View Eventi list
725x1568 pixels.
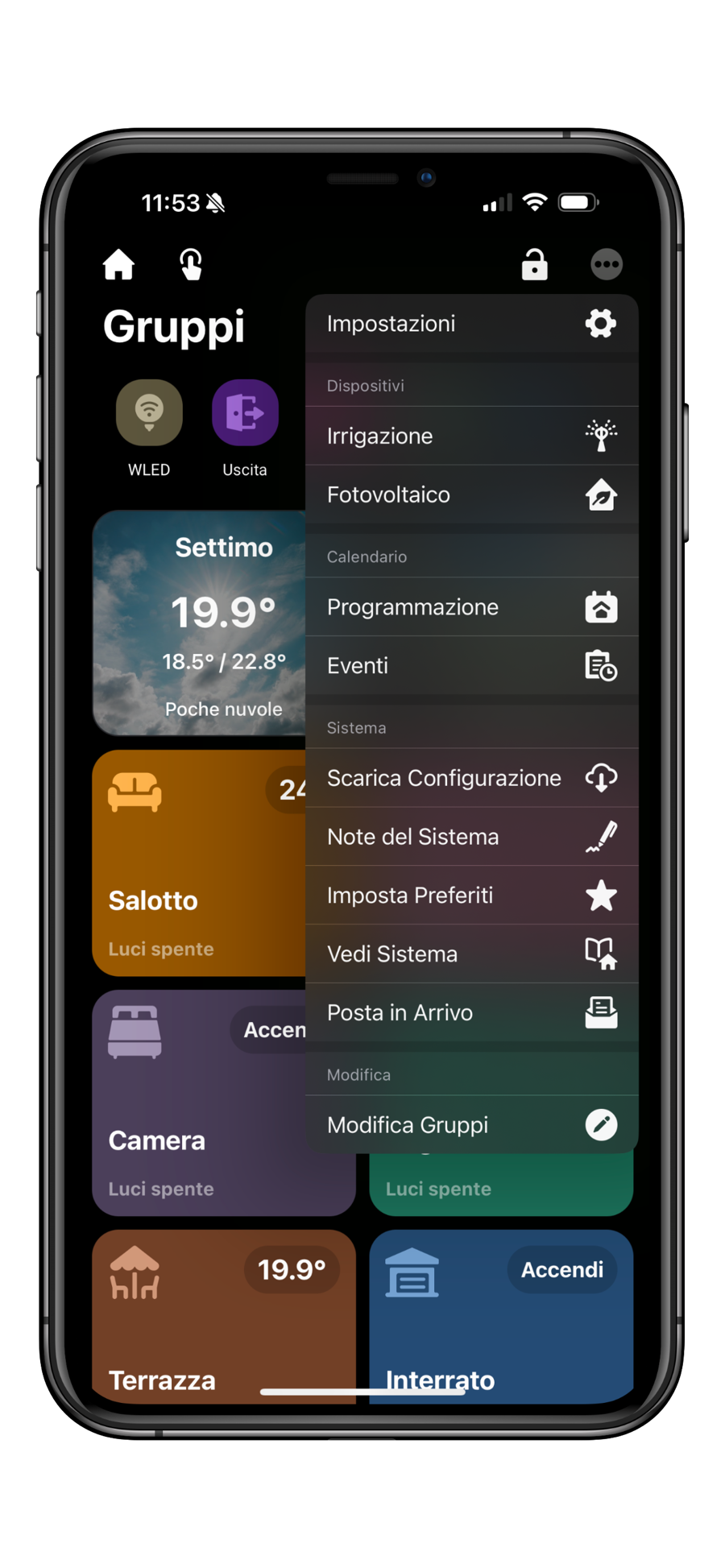pyautogui.click(x=471, y=666)
